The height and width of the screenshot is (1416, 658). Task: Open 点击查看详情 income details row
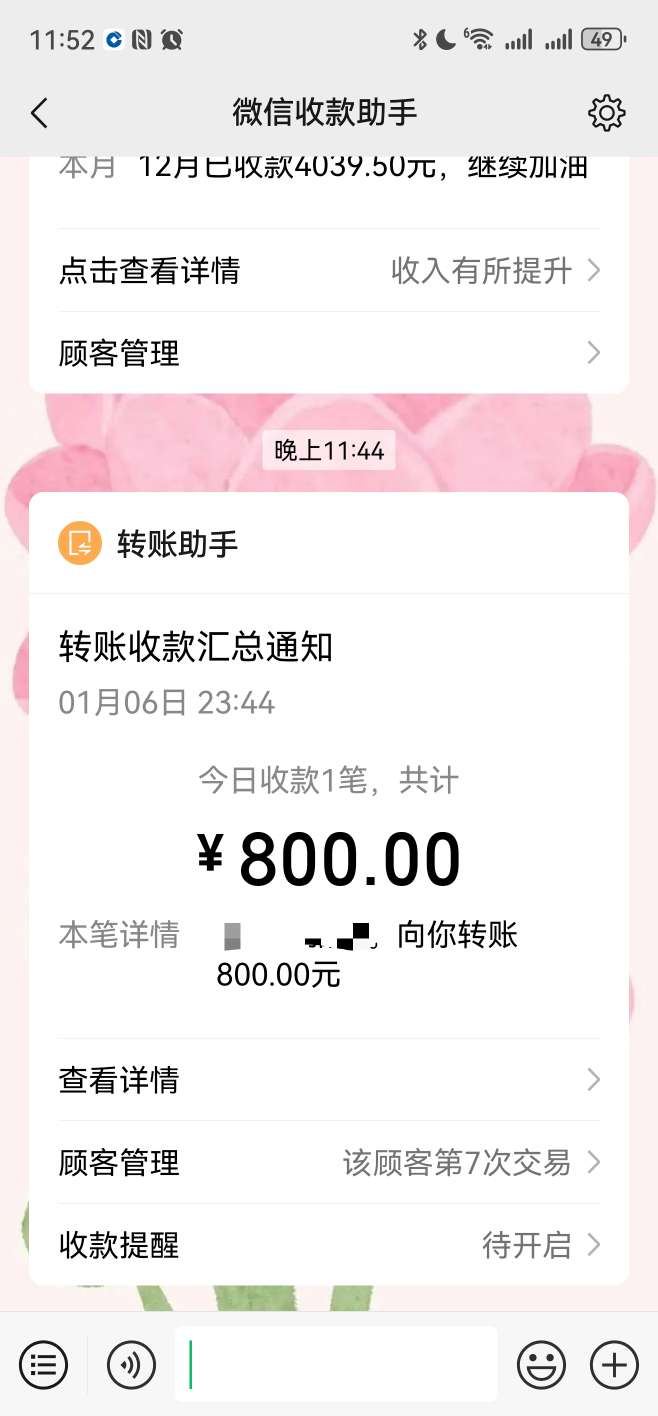[329, 271]
